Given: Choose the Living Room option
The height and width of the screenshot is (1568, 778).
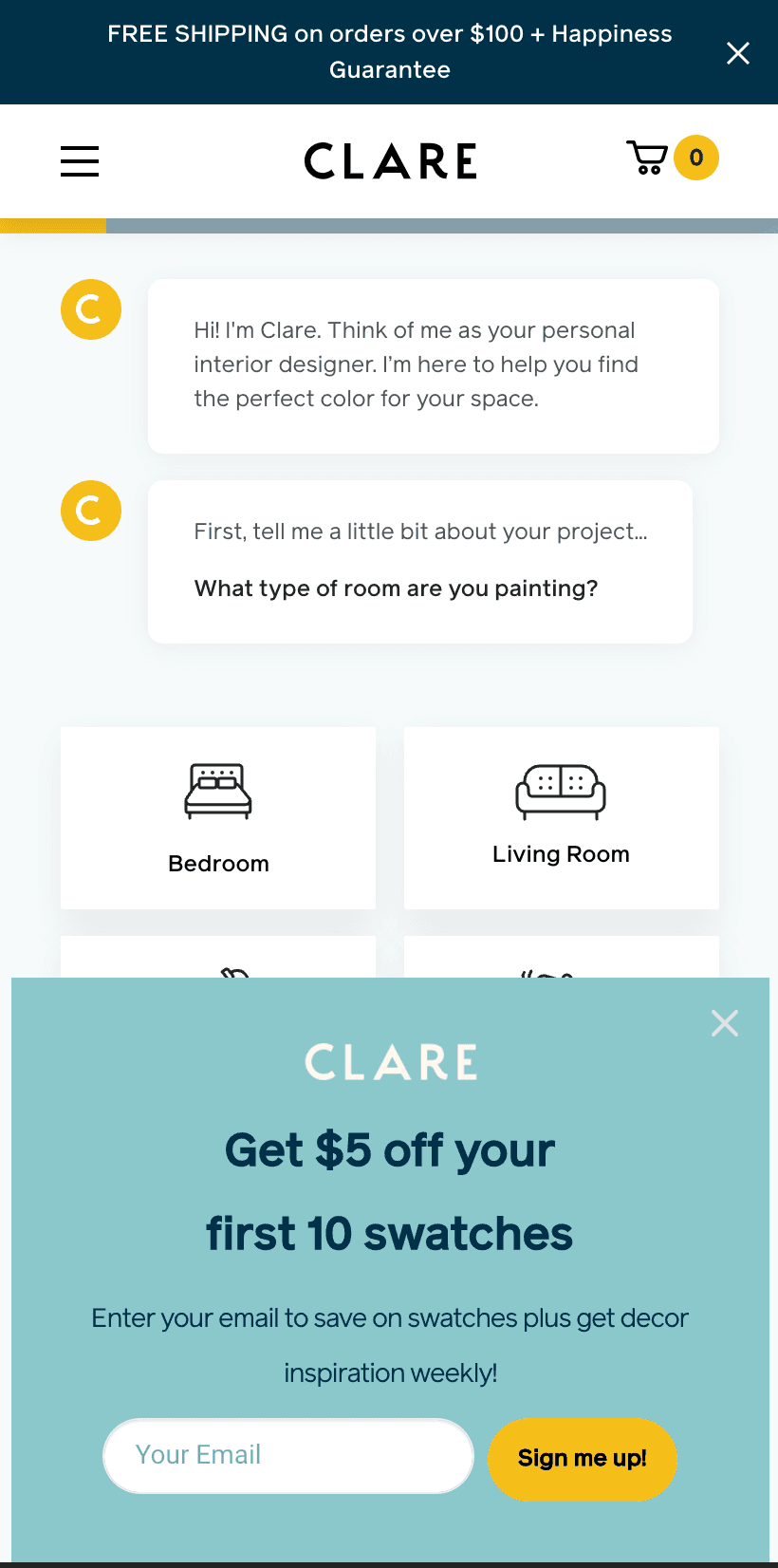Looking at the screenshot, I should click(561, 818).
